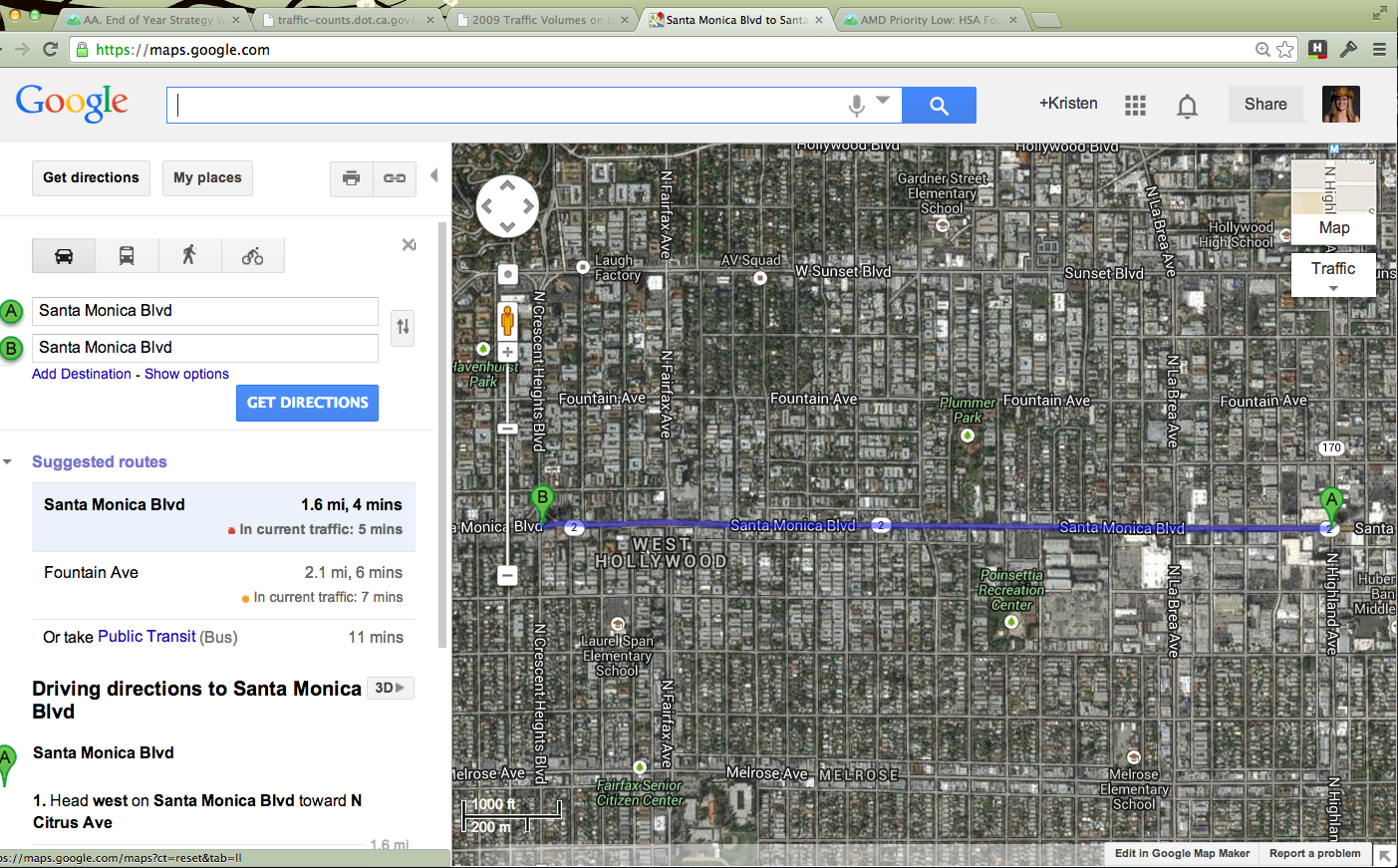The width and height of the screenshot is (1398, 868).
Task: Select bicycling travel mode
Action: (x=252, y=255)
